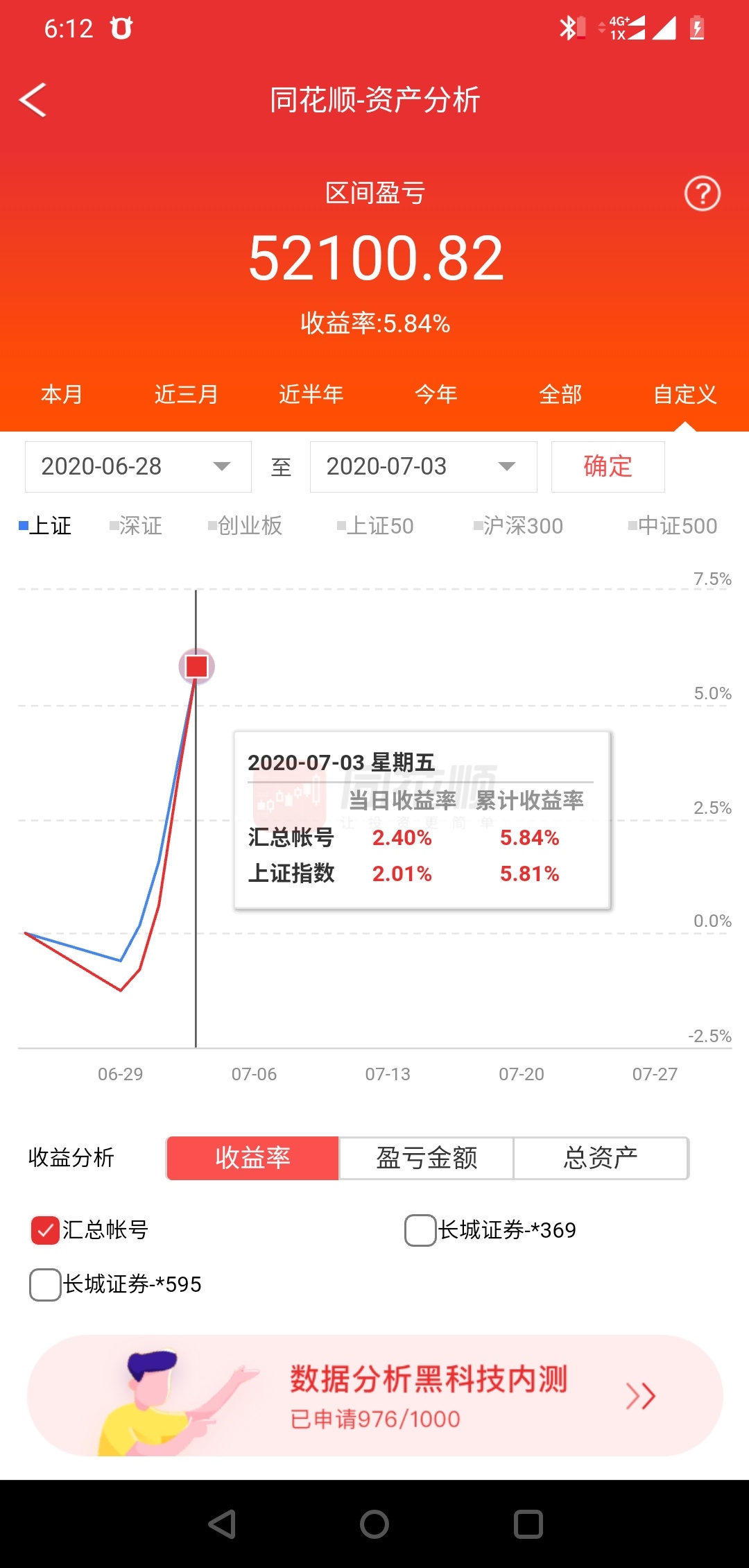Viewport: 749px width, 1568px height.
Task: Compare against the 深证 index
Action: click(136, 526)
